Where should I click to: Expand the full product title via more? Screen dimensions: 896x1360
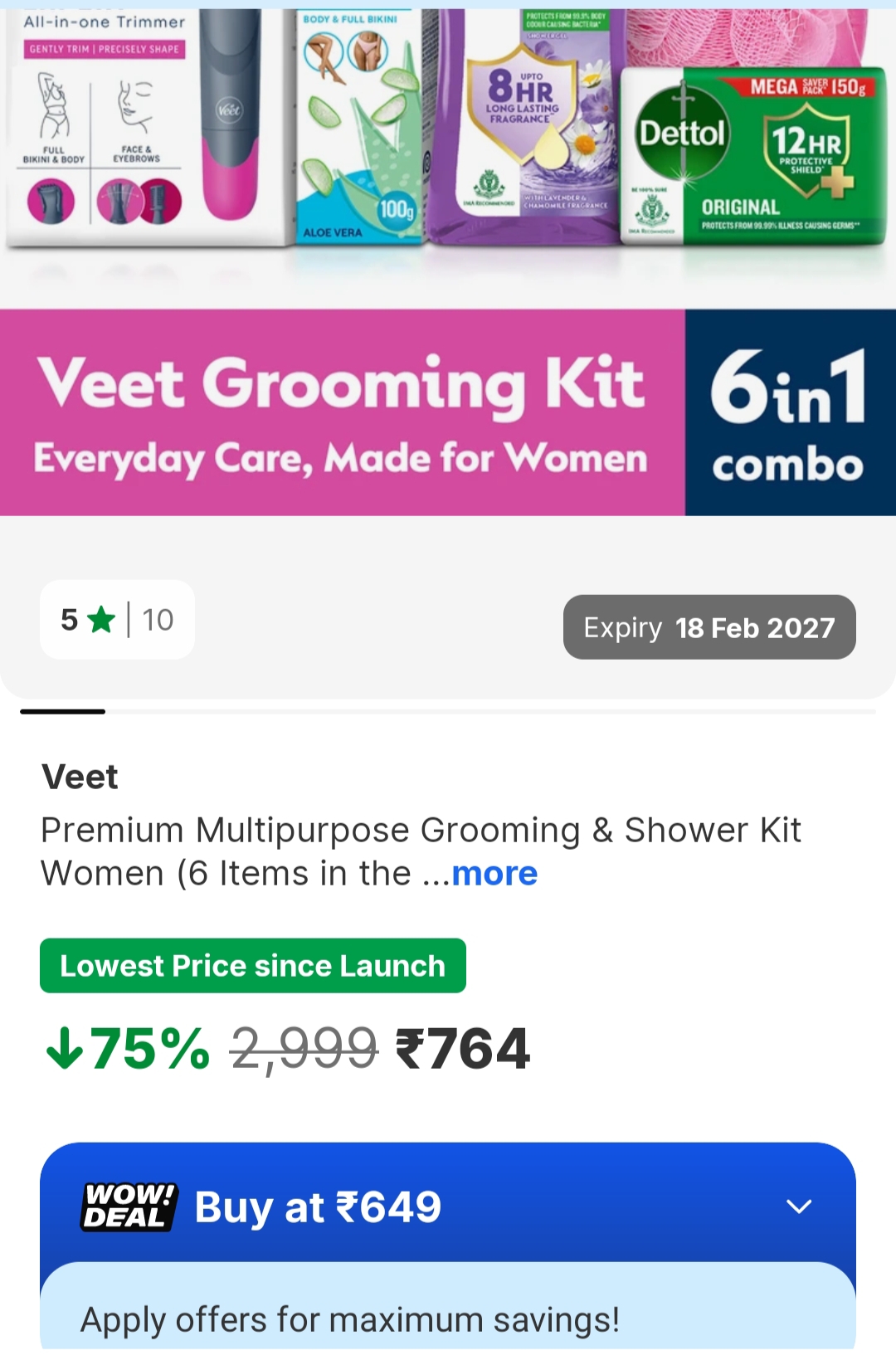[494, 874]
